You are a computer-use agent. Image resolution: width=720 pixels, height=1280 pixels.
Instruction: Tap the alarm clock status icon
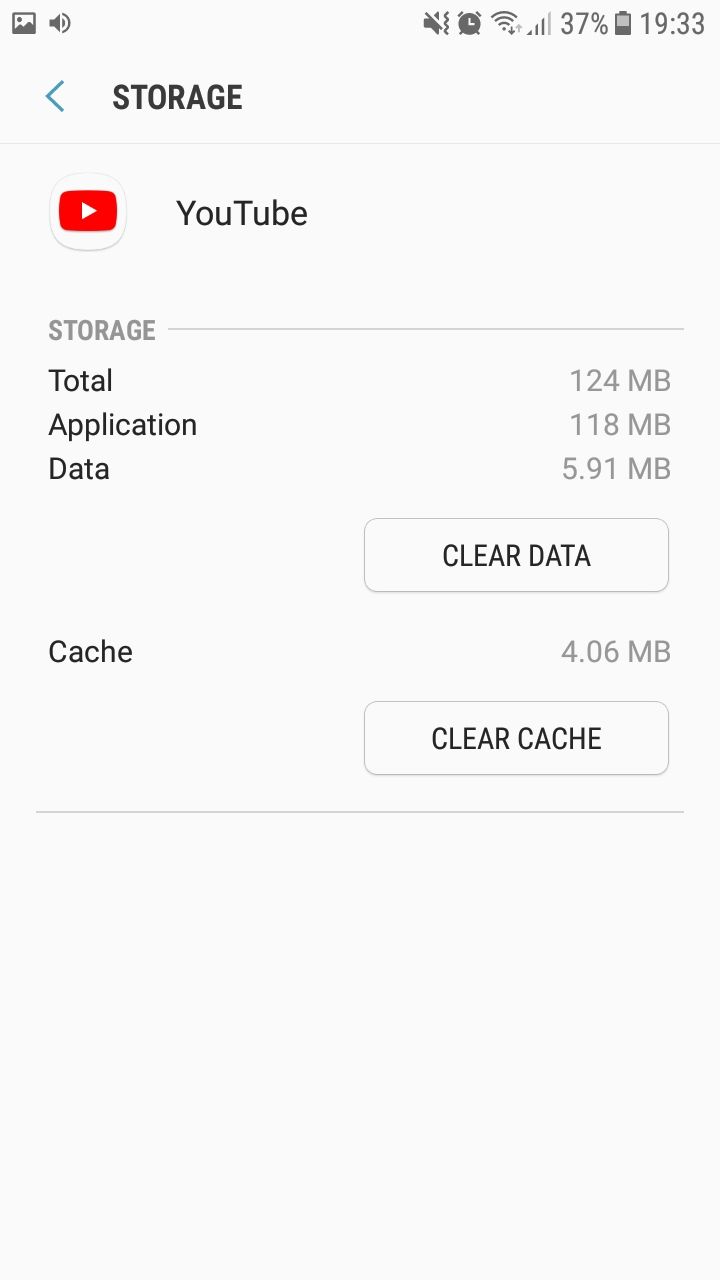(x=470, y=22)
